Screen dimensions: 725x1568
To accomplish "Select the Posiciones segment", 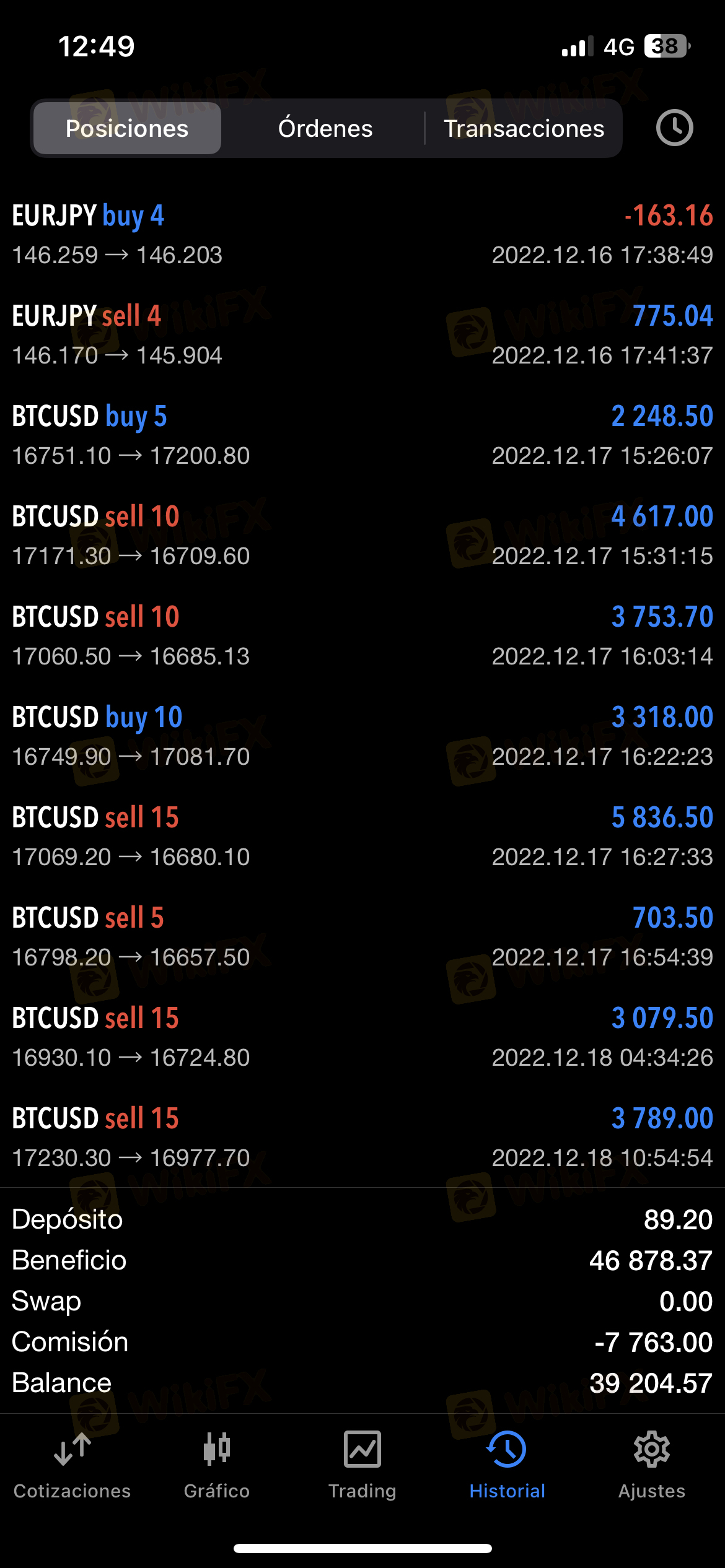I will 127,128.
